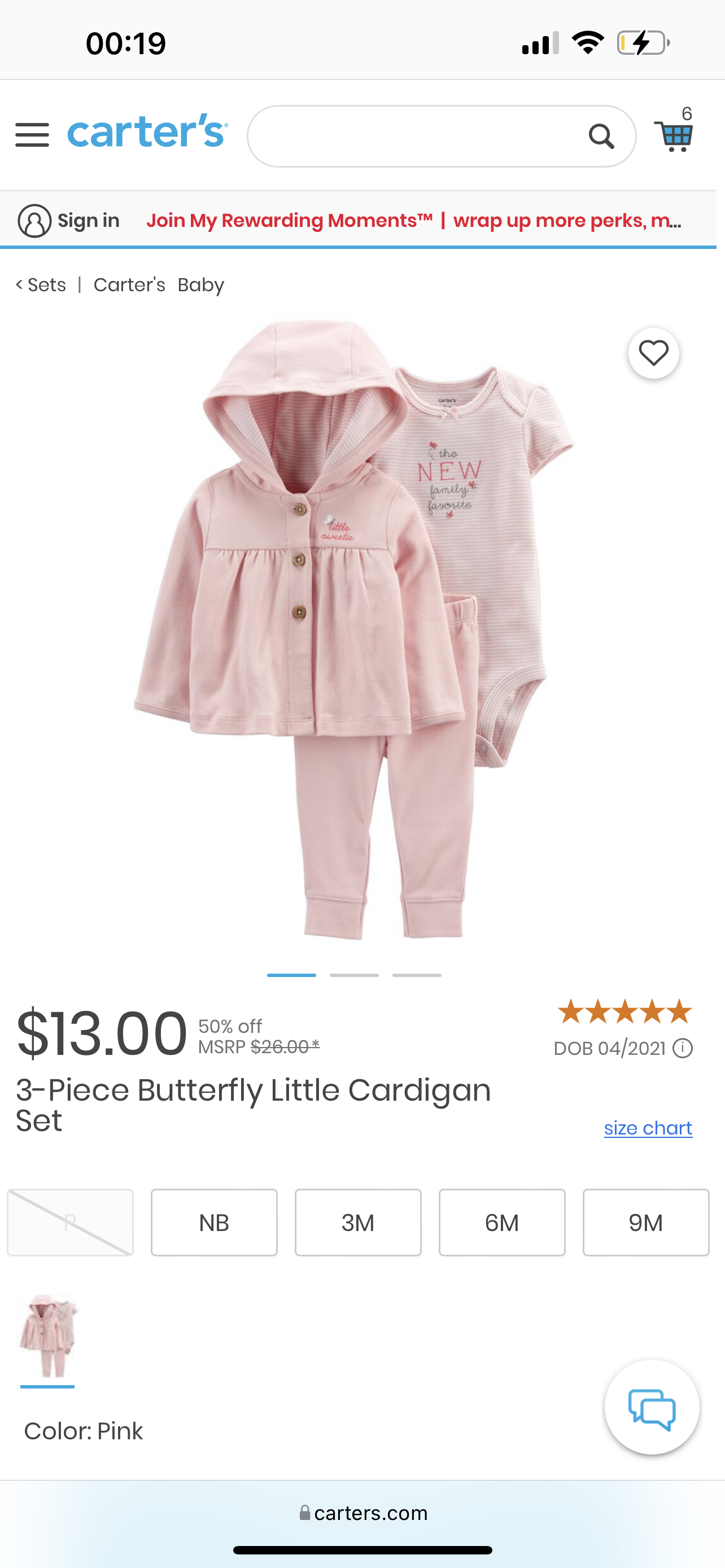Viewport: 725px width, 1568px height.
Task: Go back to Sets
Action: pos(41,285)
